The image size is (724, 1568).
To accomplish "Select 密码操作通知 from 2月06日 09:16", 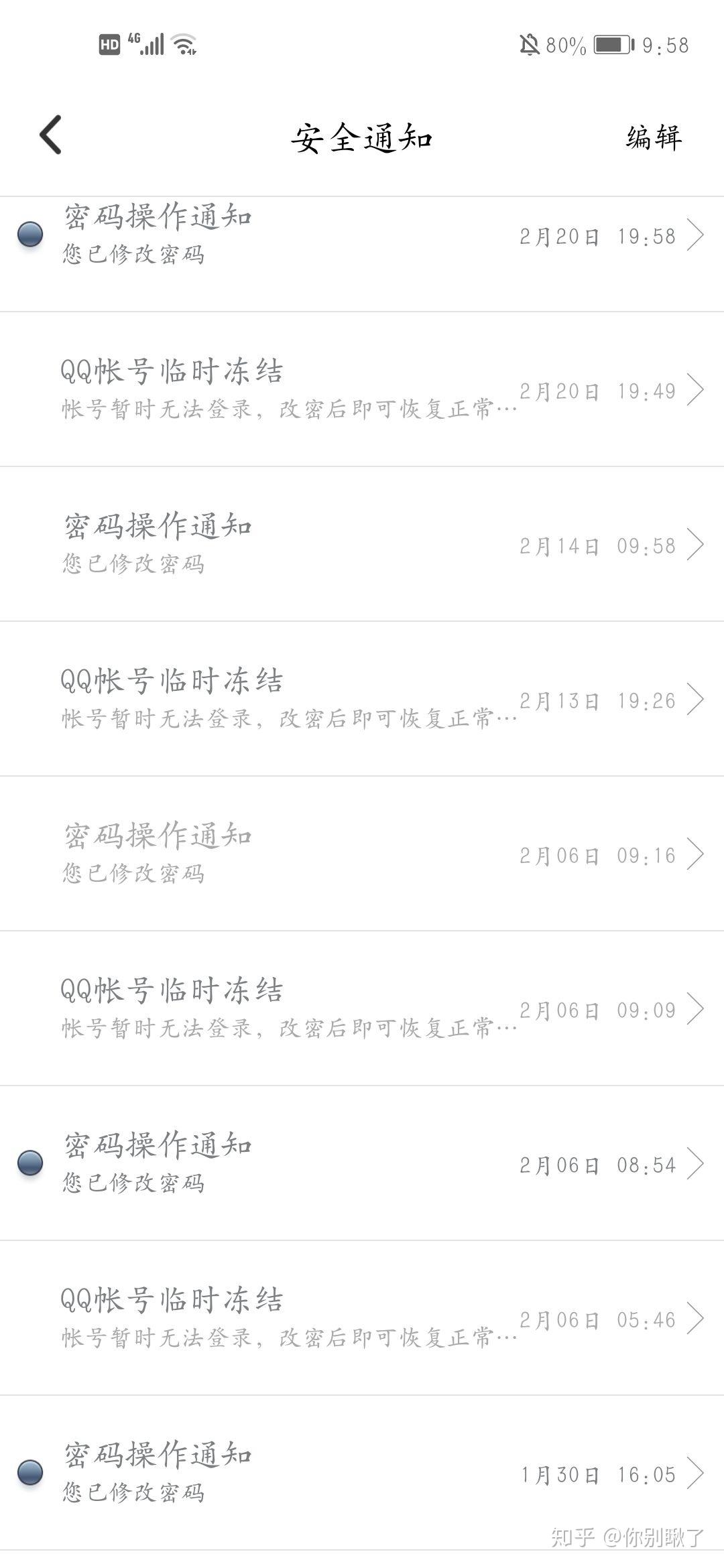I will coord(362,854).
